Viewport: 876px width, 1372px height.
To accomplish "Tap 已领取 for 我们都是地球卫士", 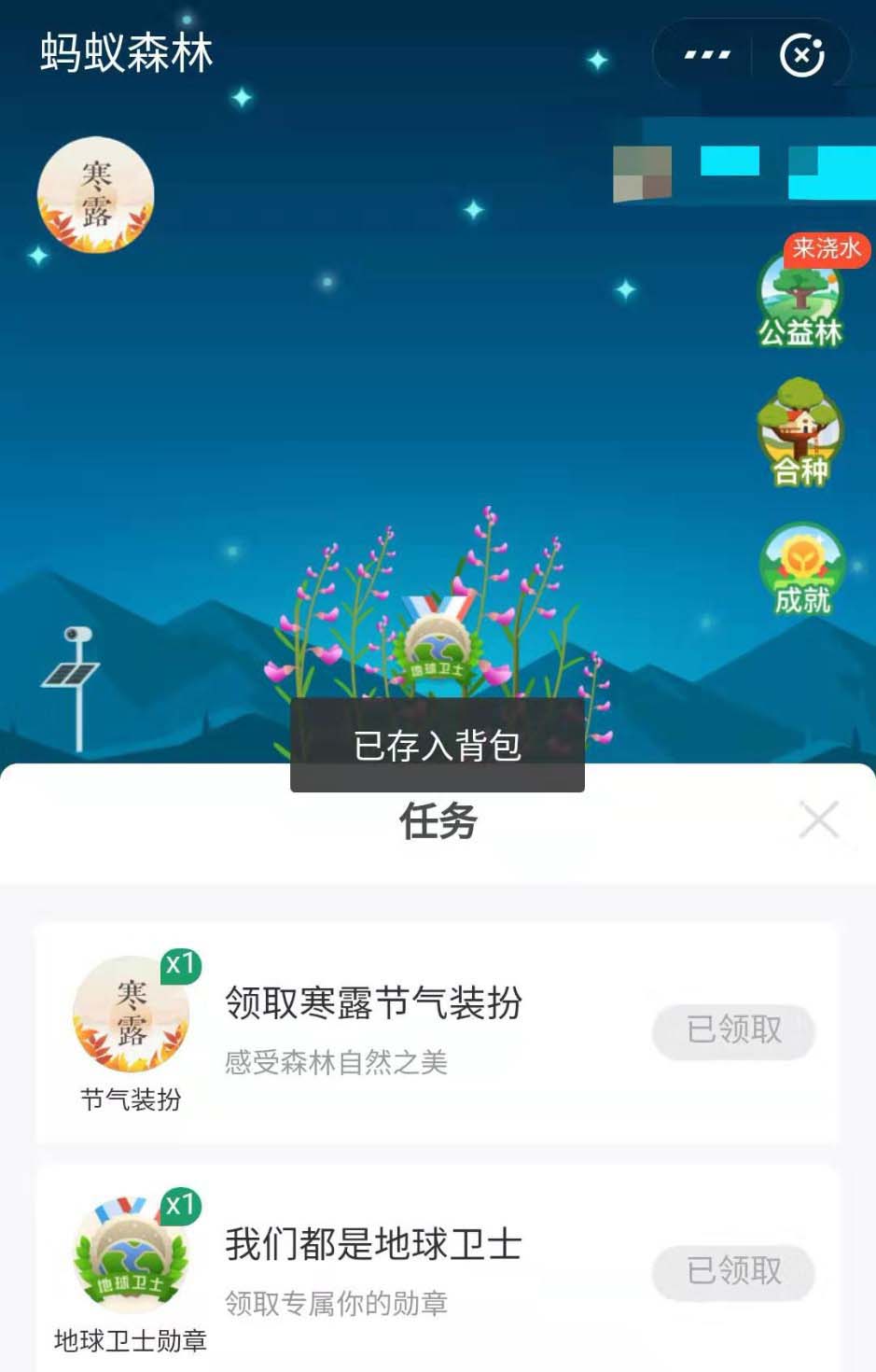I will pyautogui.click(x=733, y=1270).
